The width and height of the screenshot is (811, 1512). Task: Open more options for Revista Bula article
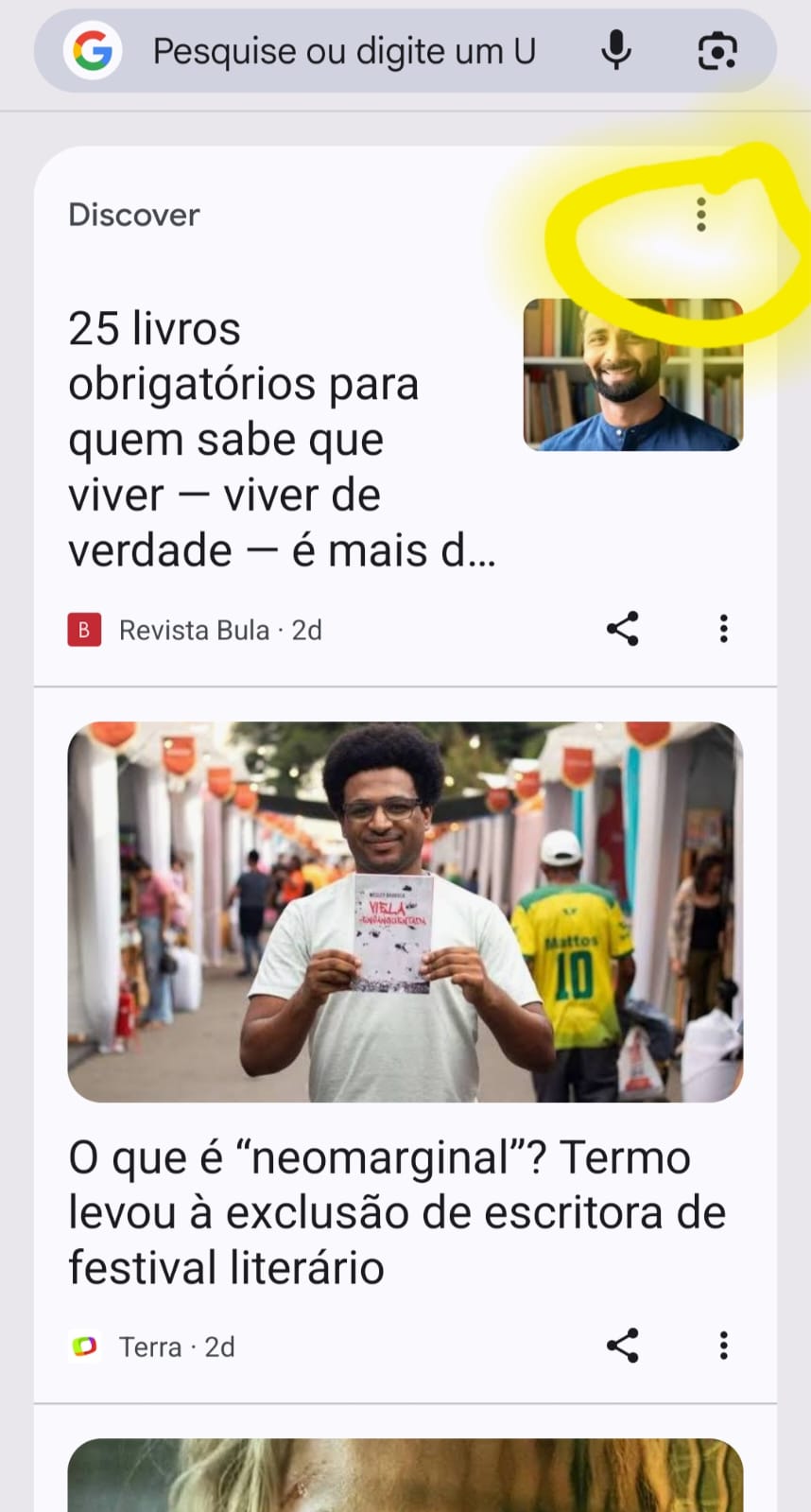pyautogui.click(x=723, y=629)
